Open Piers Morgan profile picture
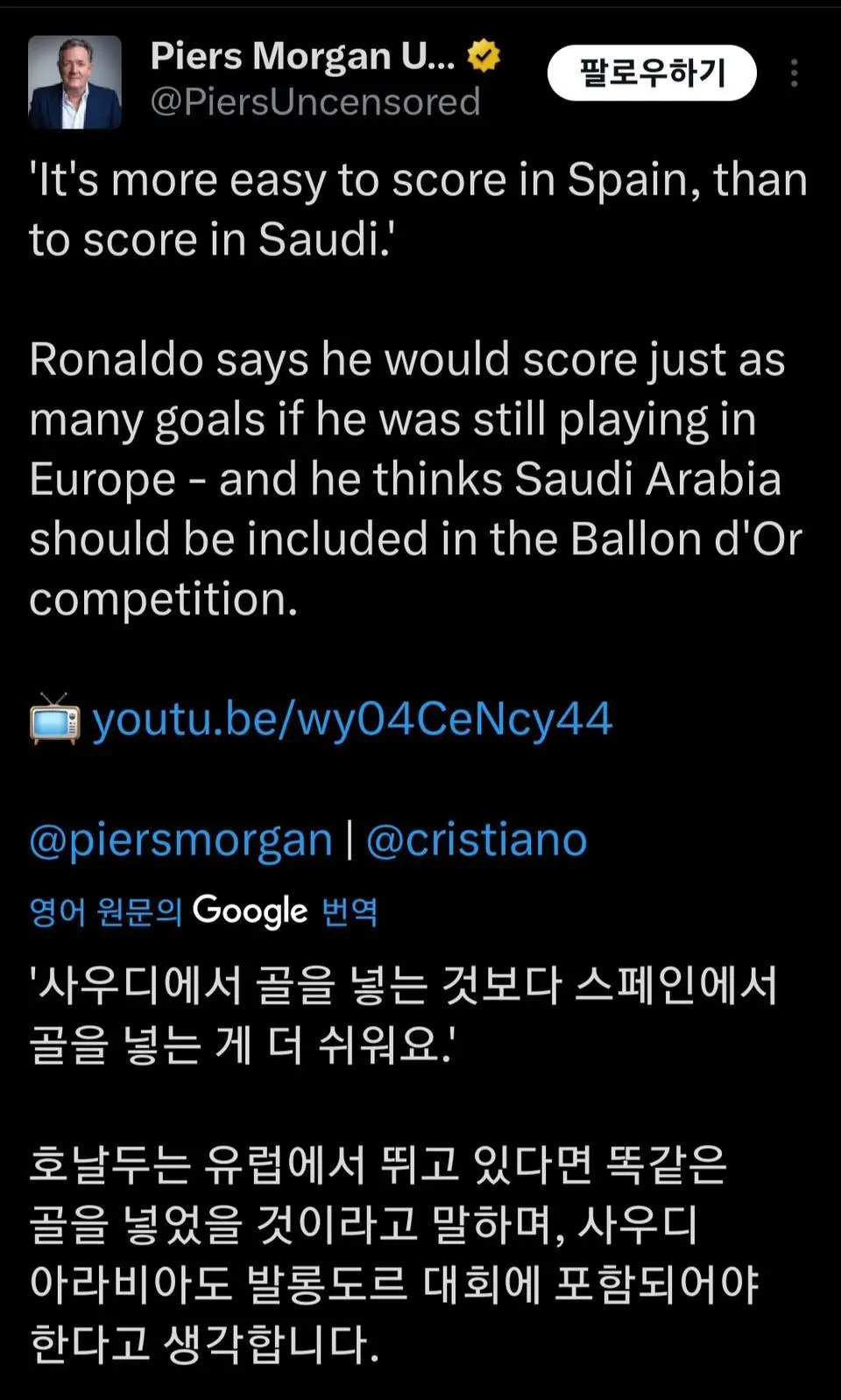This screenshot has height=1400, width=841. [x=74, y=81]
